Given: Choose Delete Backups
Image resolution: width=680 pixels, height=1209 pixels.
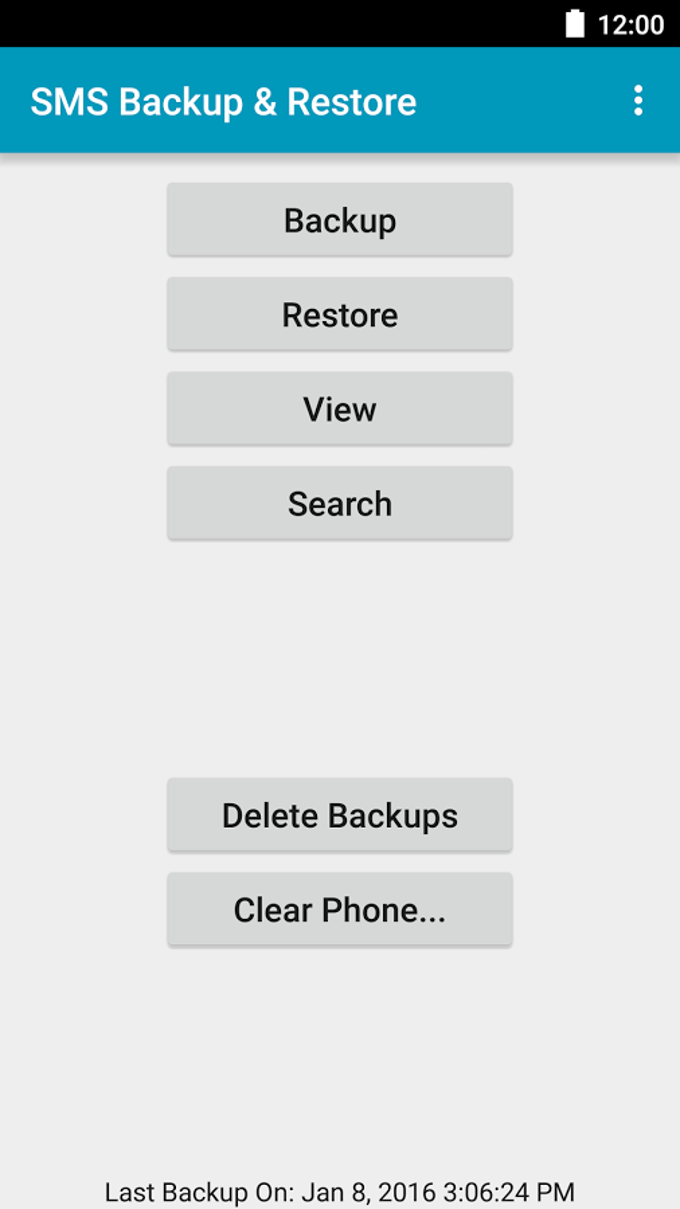Looking at the screenshot, I should coord(340,815).
